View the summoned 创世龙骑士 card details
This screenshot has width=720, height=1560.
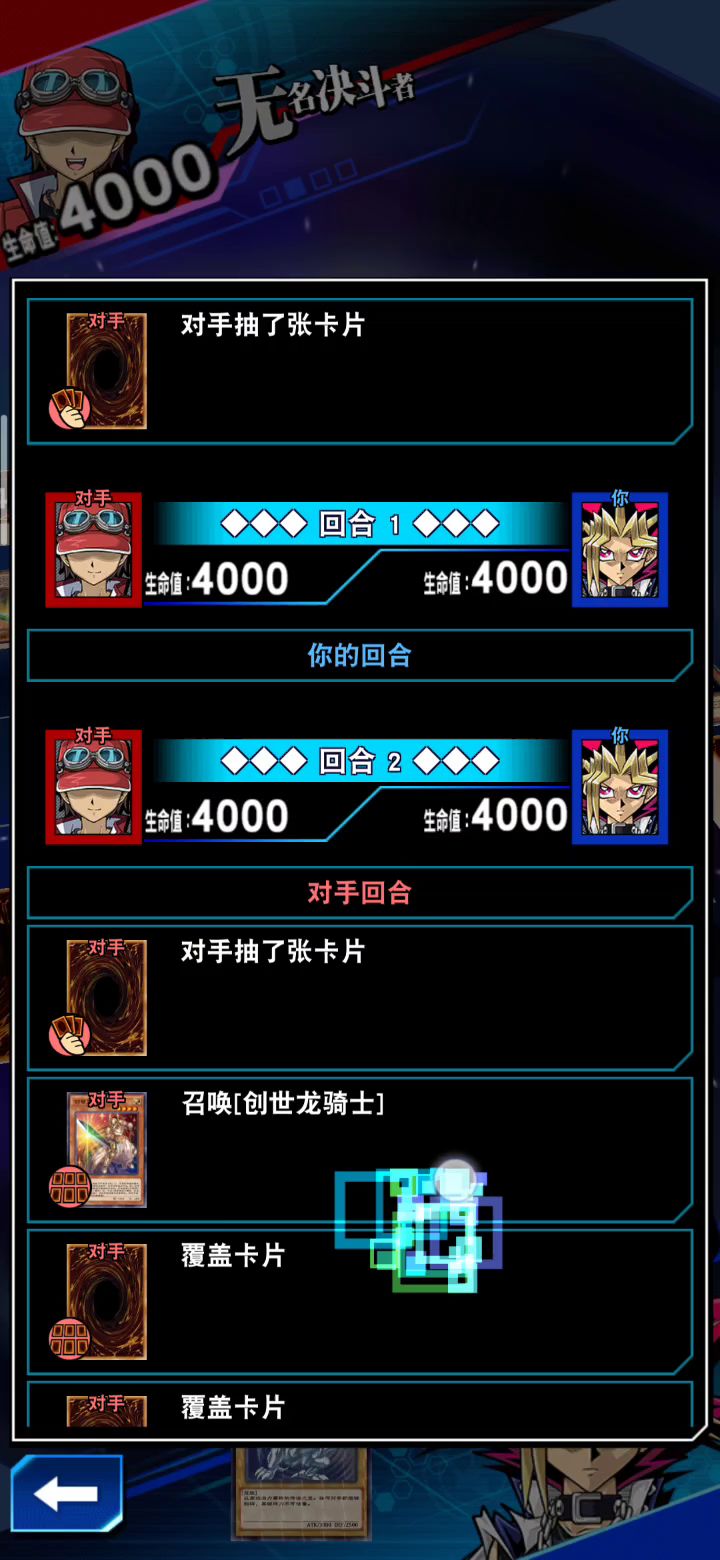[107, 1149]
